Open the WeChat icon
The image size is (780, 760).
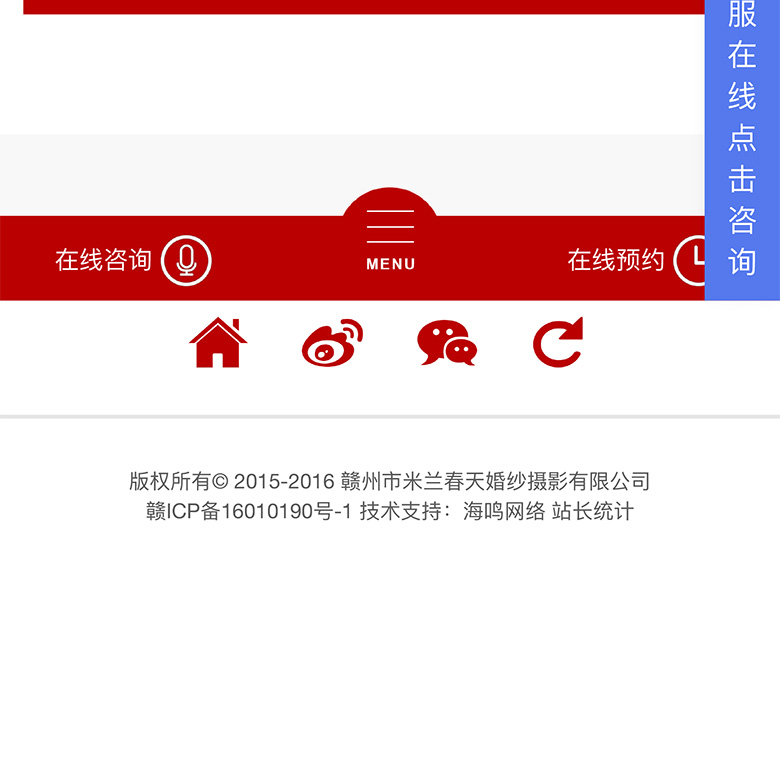tap(447, 343)
